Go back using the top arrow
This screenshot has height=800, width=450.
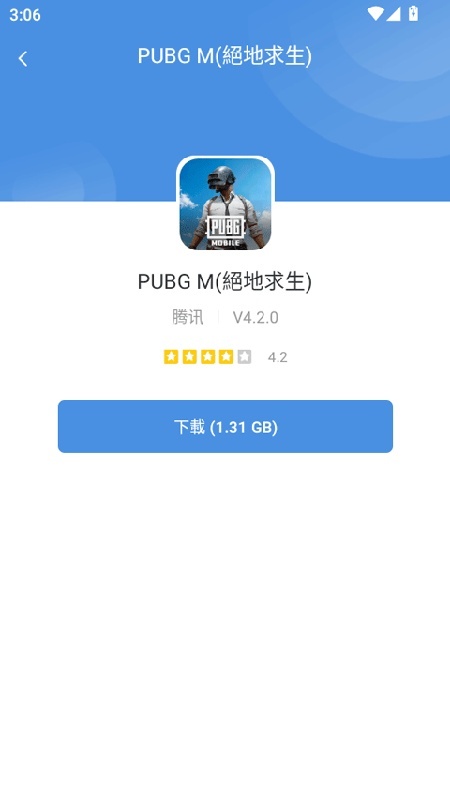22,59
